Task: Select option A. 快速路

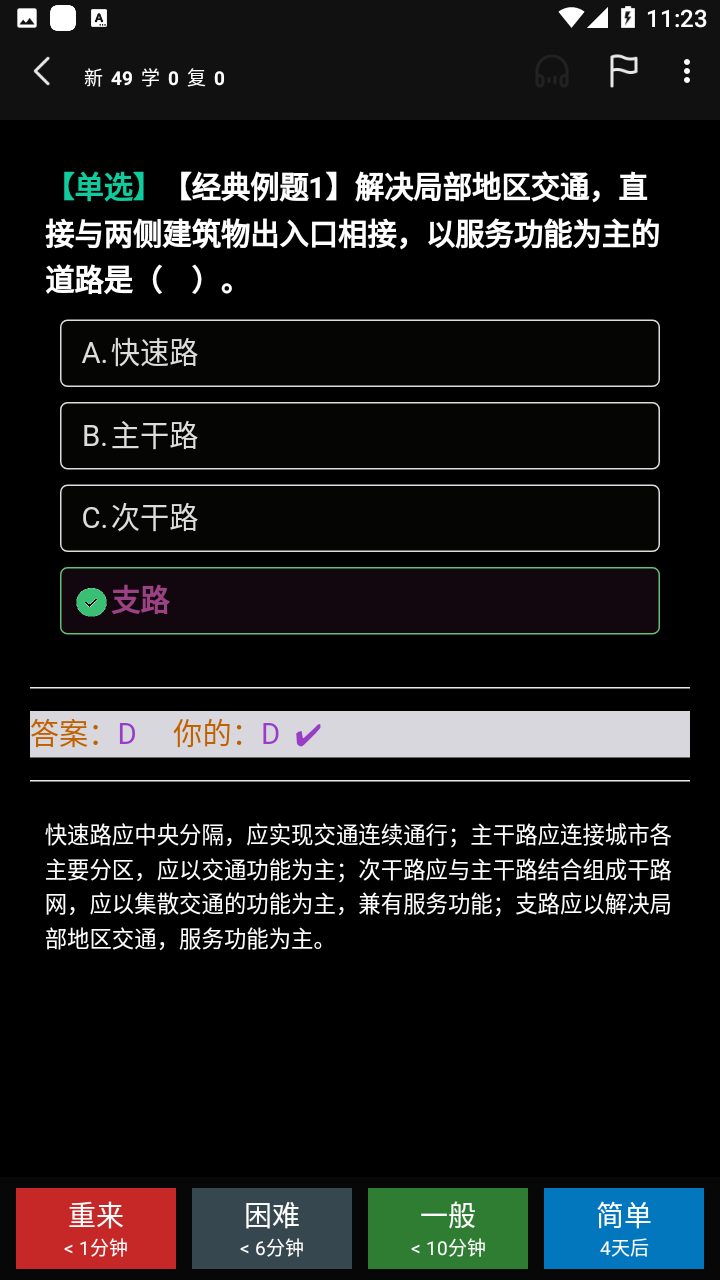Action: click(360, 353)
